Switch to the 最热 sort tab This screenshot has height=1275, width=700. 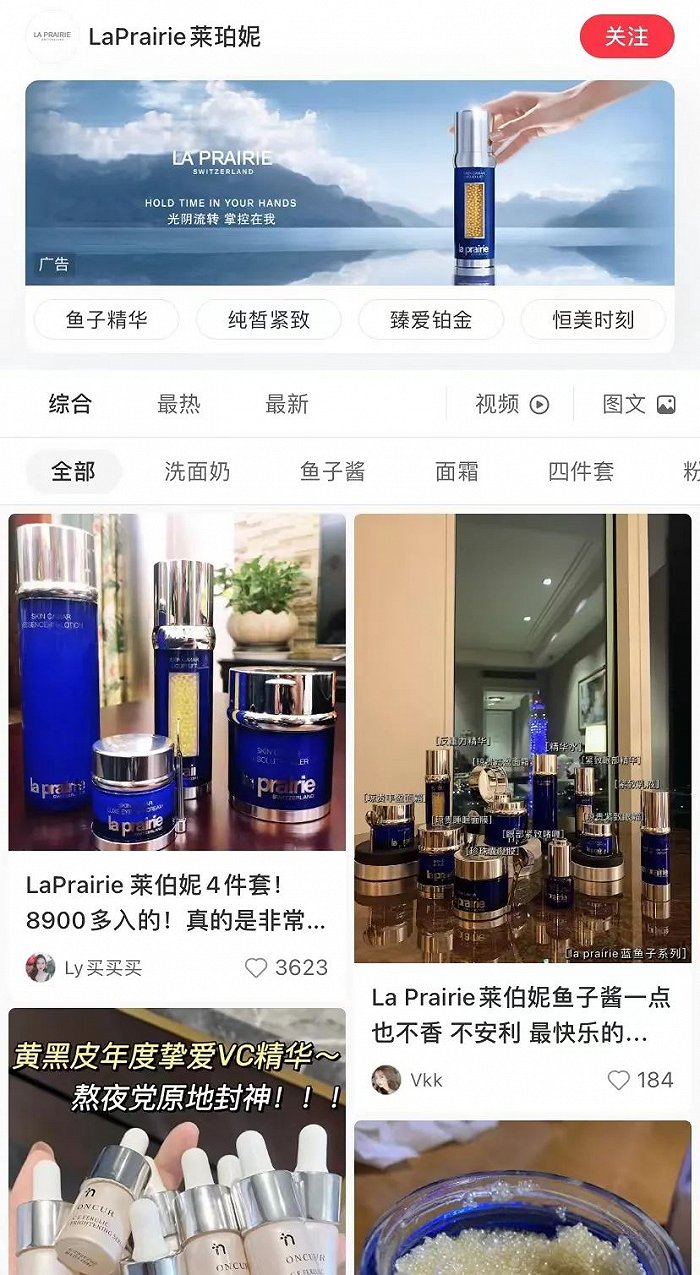179,404
